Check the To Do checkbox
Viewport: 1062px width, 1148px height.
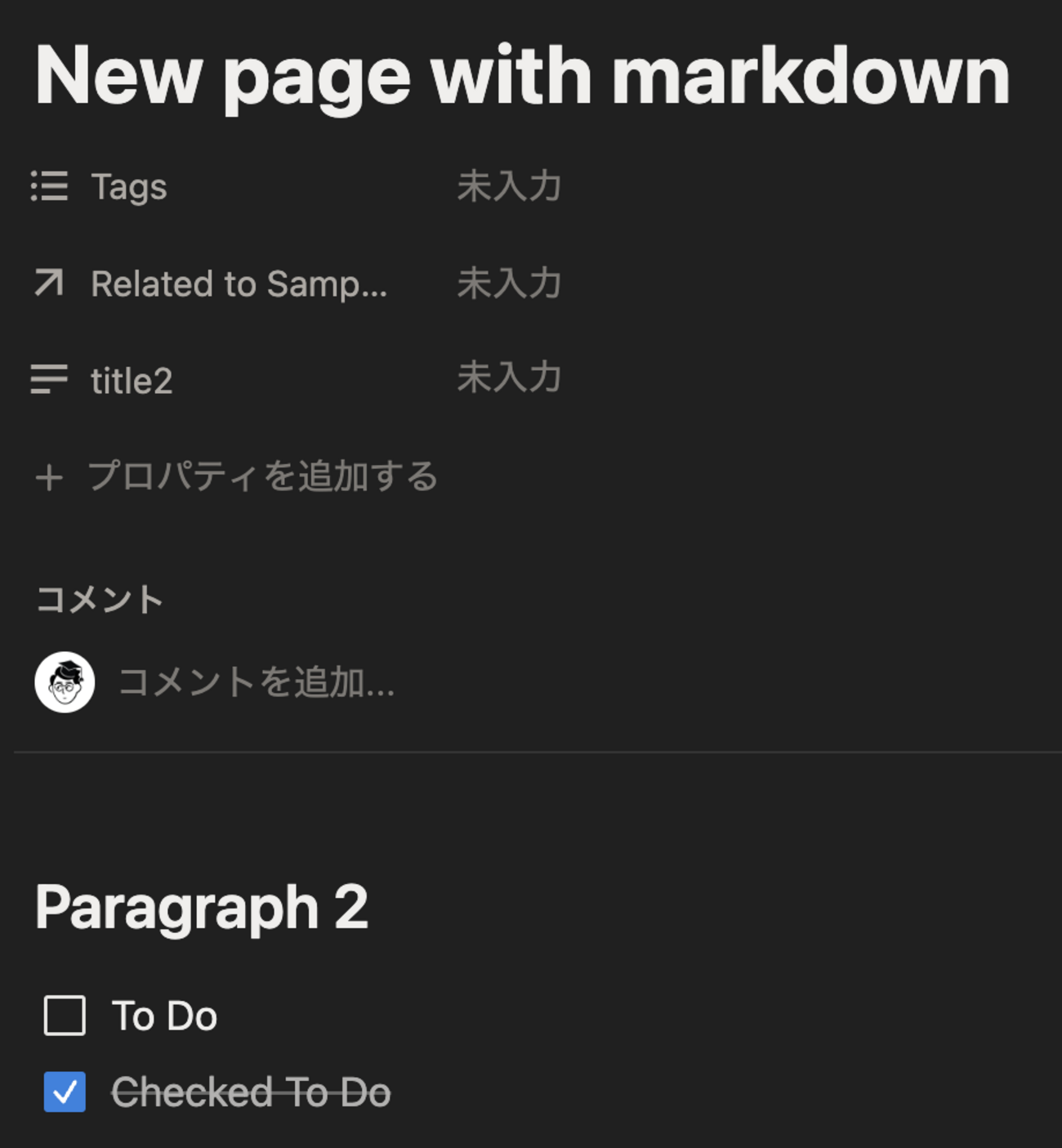65,1016
